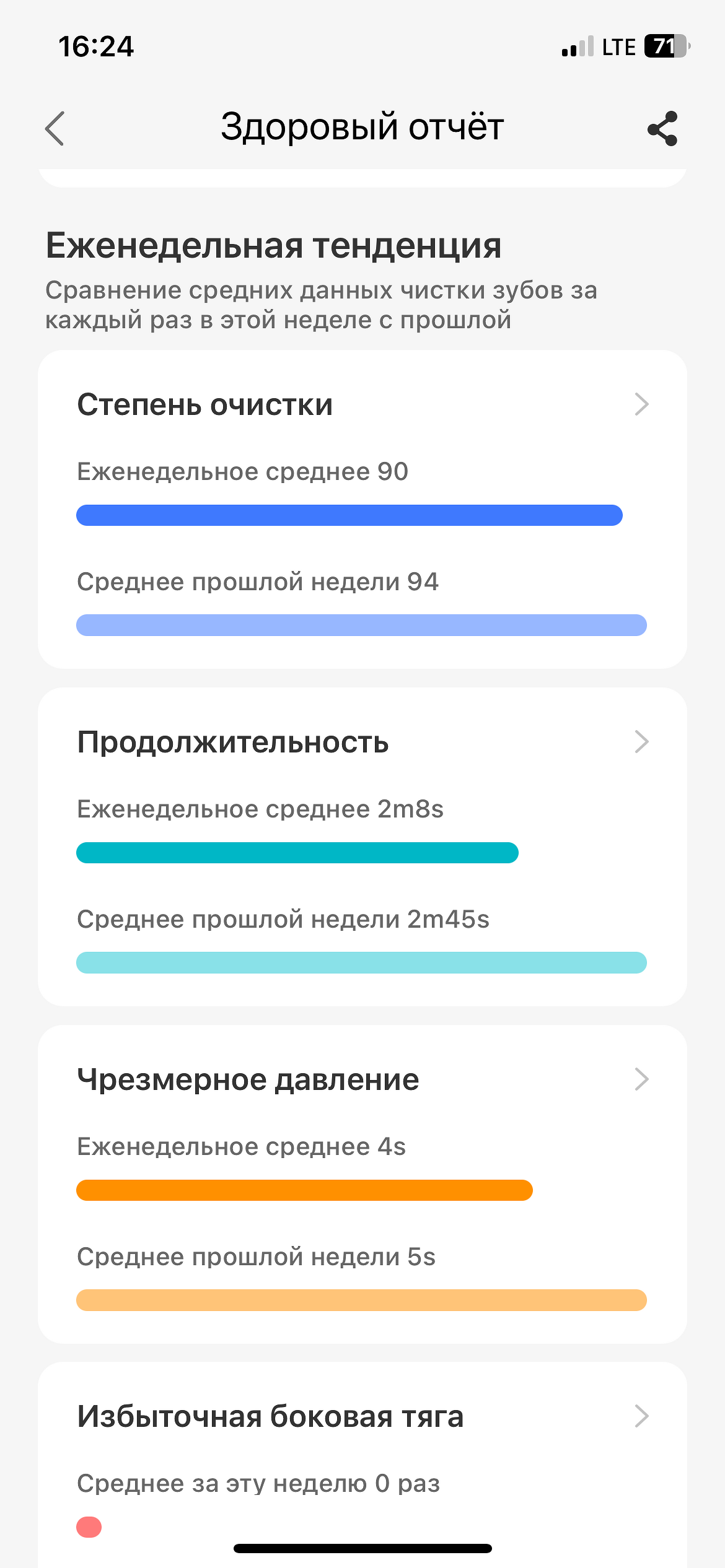Open the Степень очистки card
Image resolution: width=725 pixels, height=1568 pixels.
[362, 509]
